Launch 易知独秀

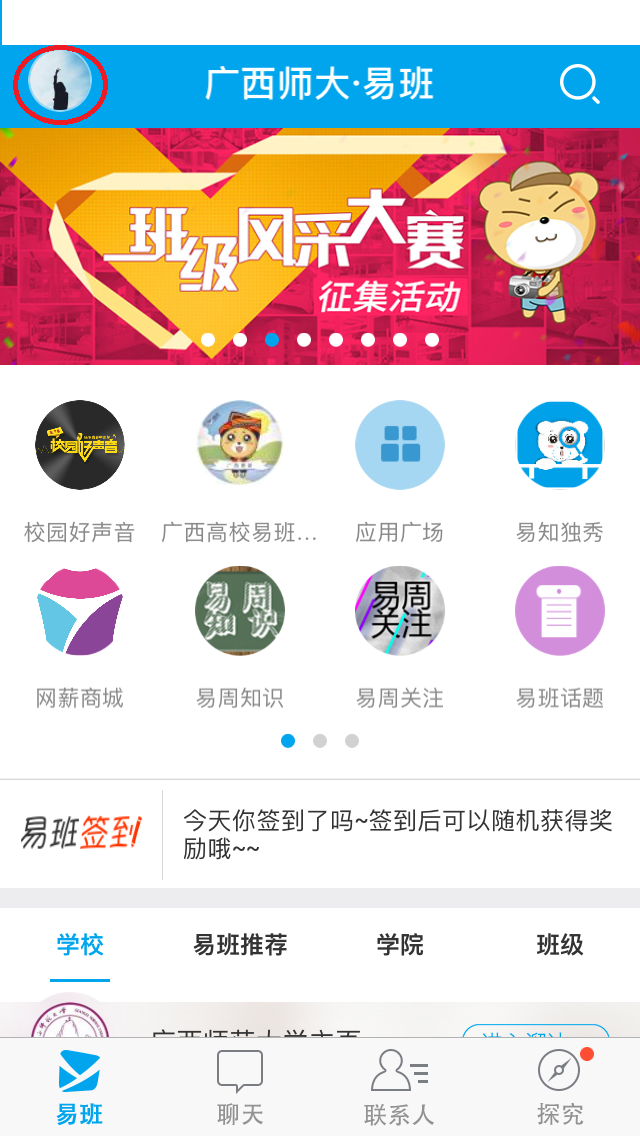tap(560, 445)
